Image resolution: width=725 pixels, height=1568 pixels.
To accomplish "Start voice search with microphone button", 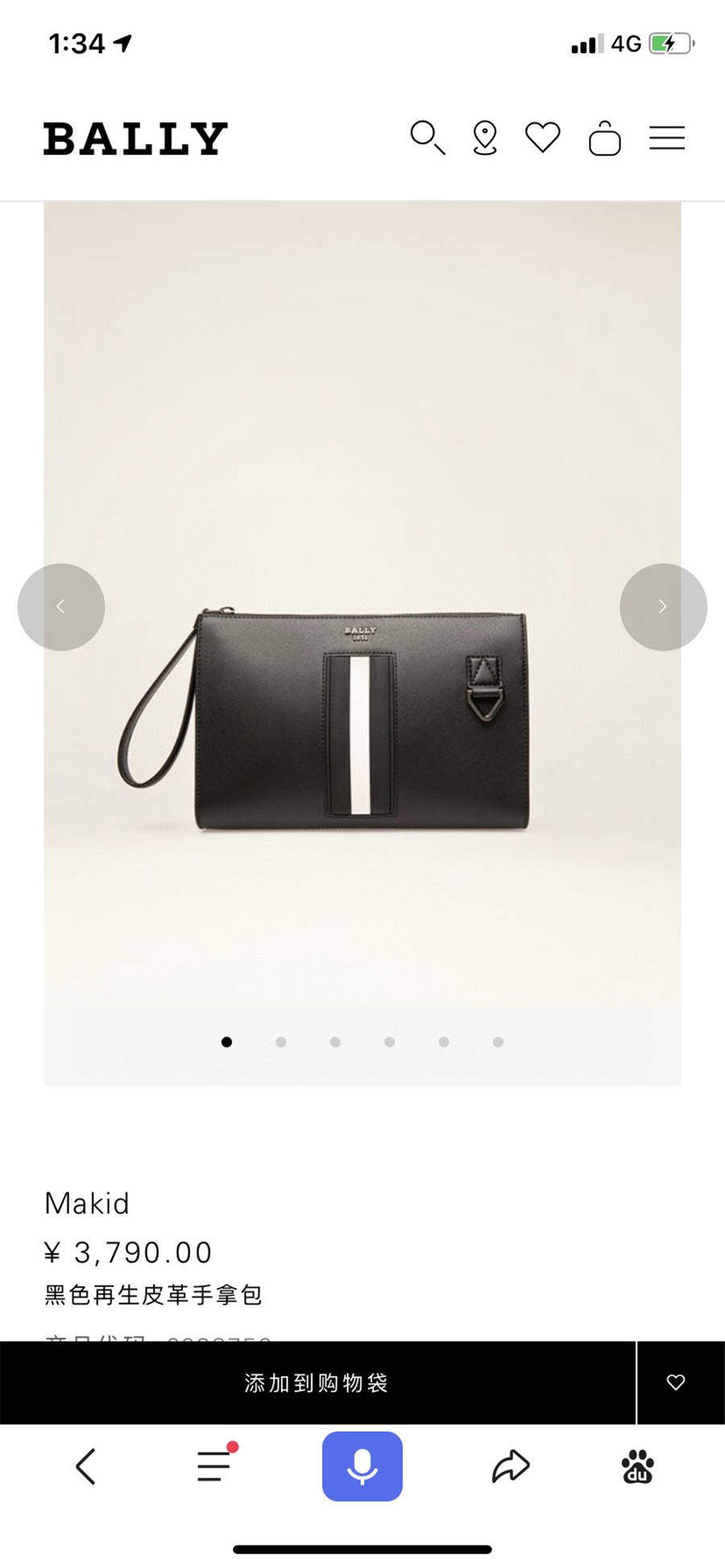I will click(x=362, y=1466).
